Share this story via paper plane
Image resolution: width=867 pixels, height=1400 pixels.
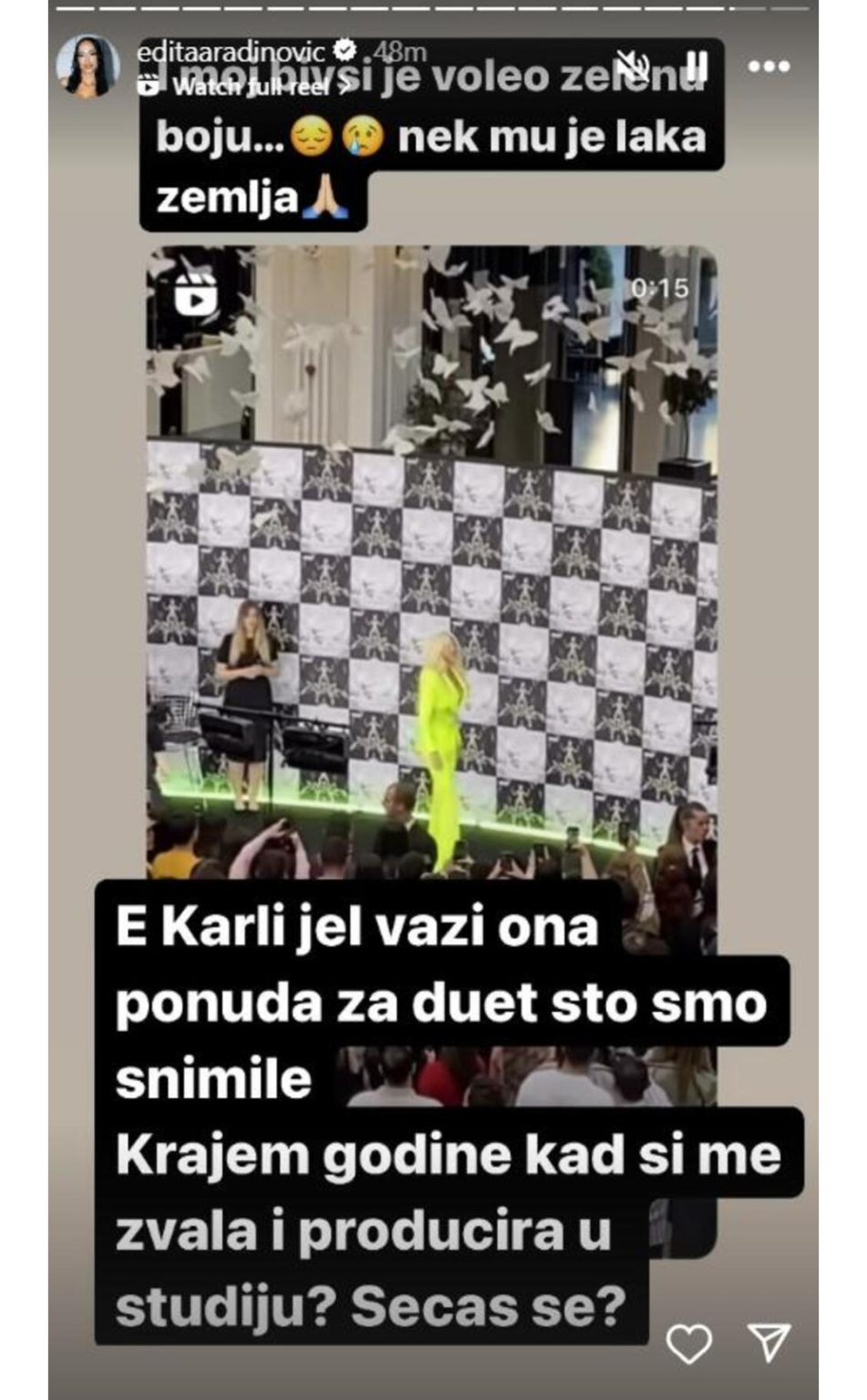click(769, 1341)
